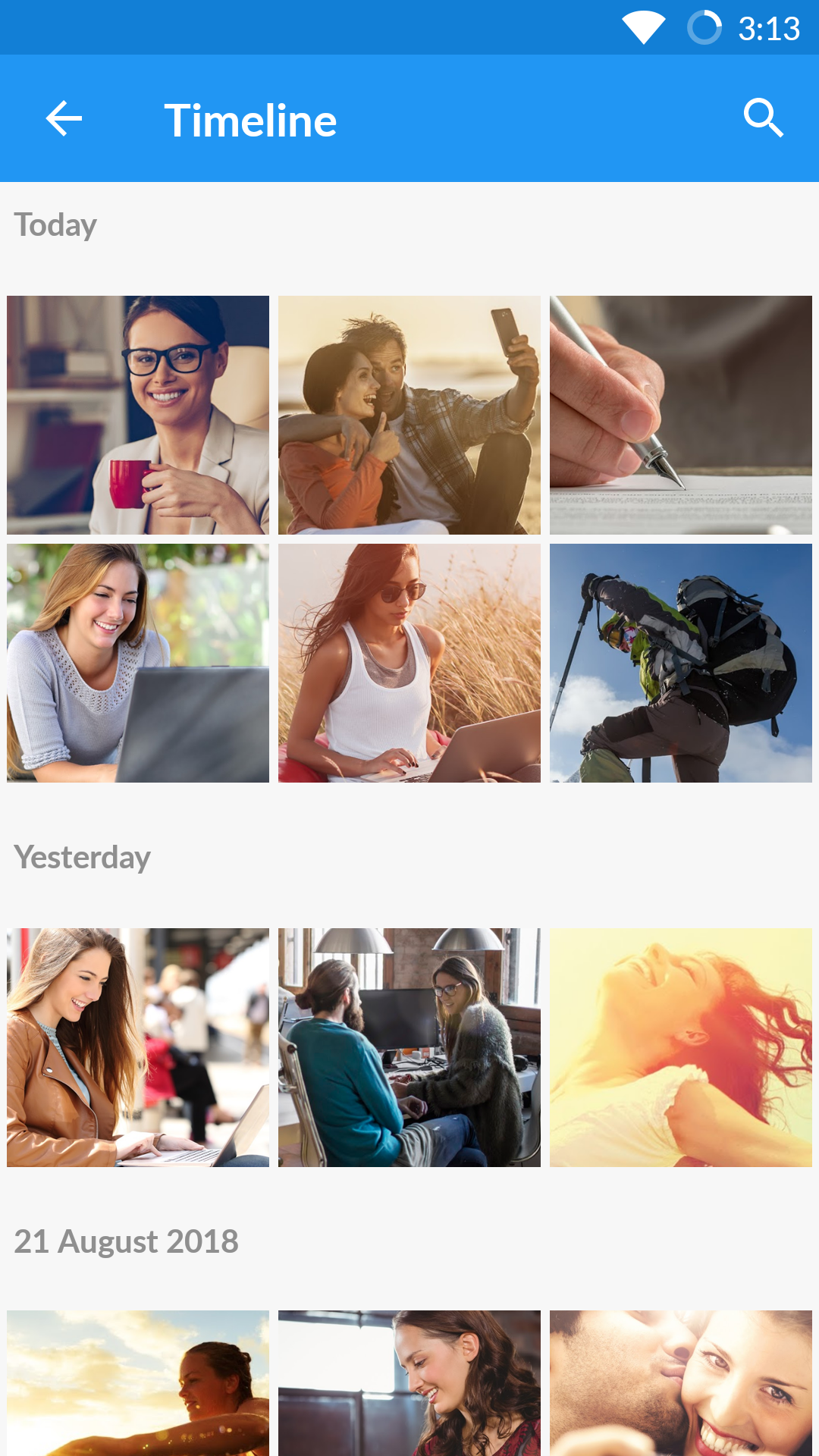
Task: Open the sunset silhouette photo from 21 August
Action: click(x=138, y=1382)
